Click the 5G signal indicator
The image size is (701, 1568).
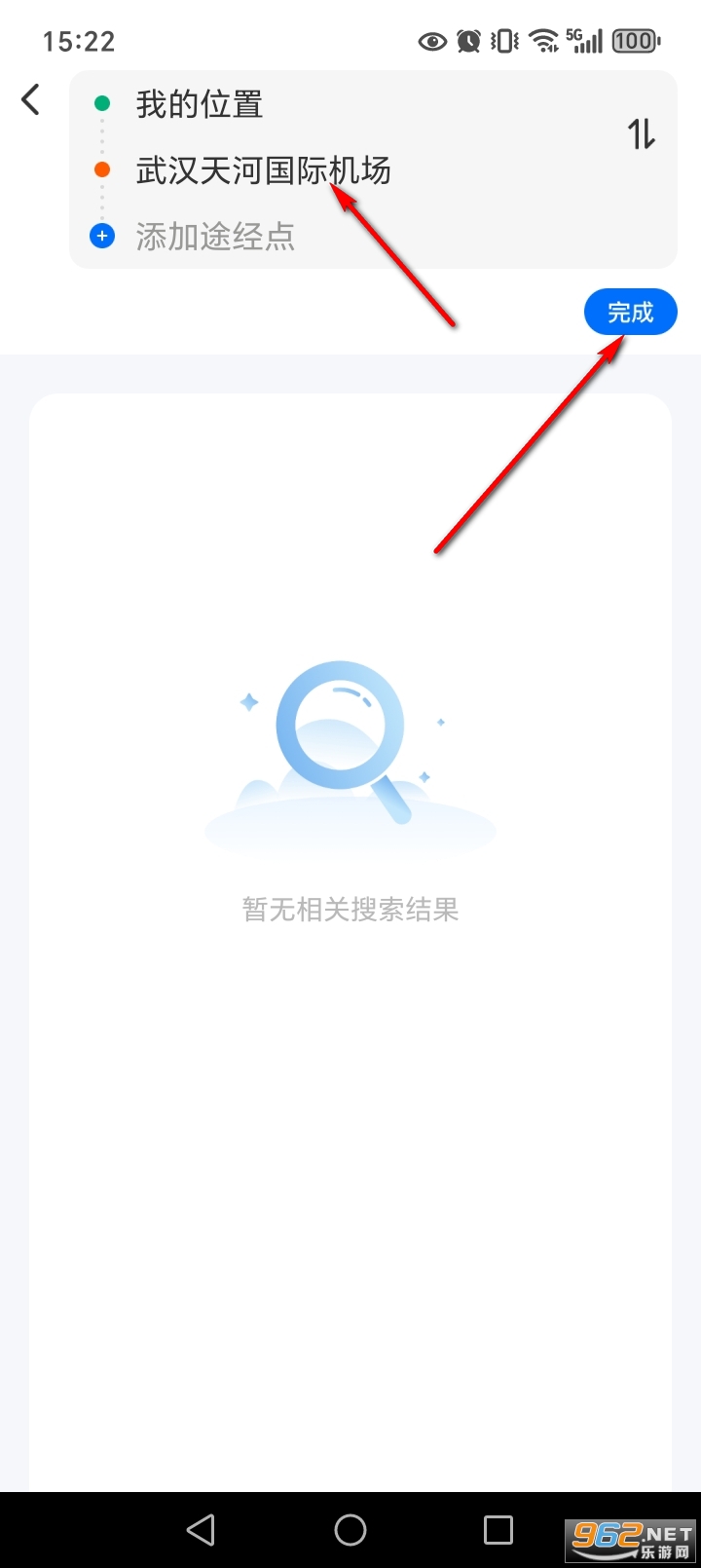click(x=582, y=41)
